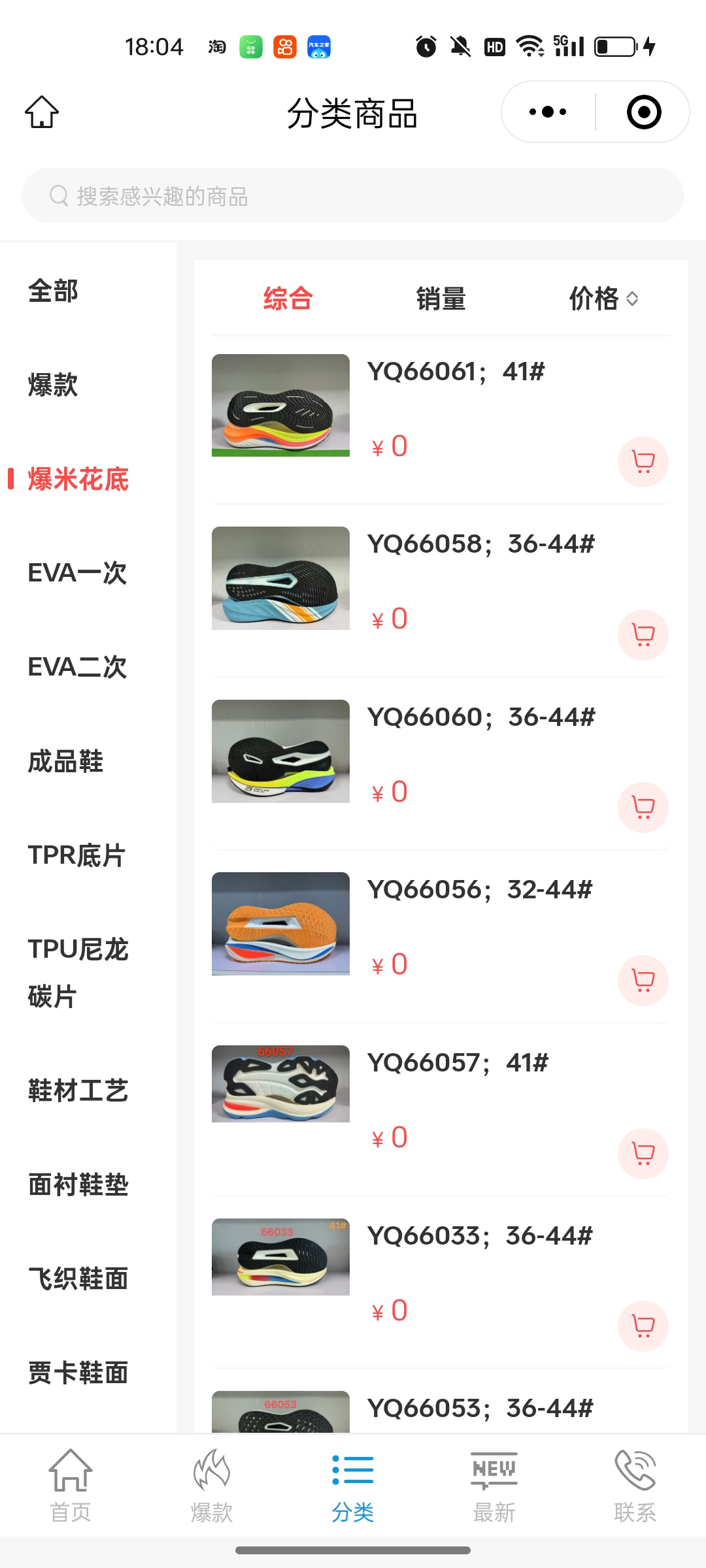
Task: View the YQ66056 product picture
Action: coord(280,924)
